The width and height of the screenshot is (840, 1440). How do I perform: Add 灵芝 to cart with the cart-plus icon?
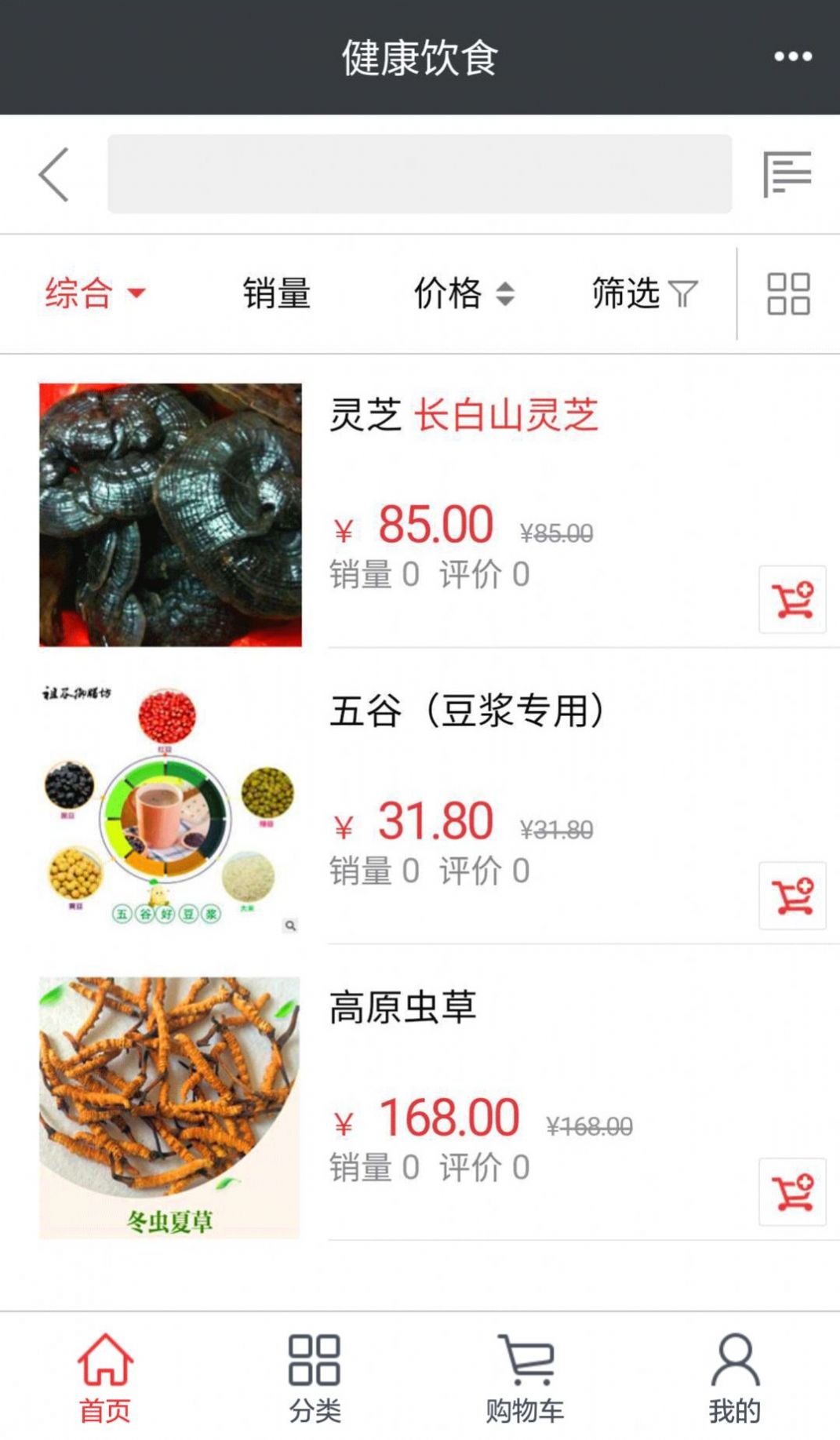(x=792, y=600)
